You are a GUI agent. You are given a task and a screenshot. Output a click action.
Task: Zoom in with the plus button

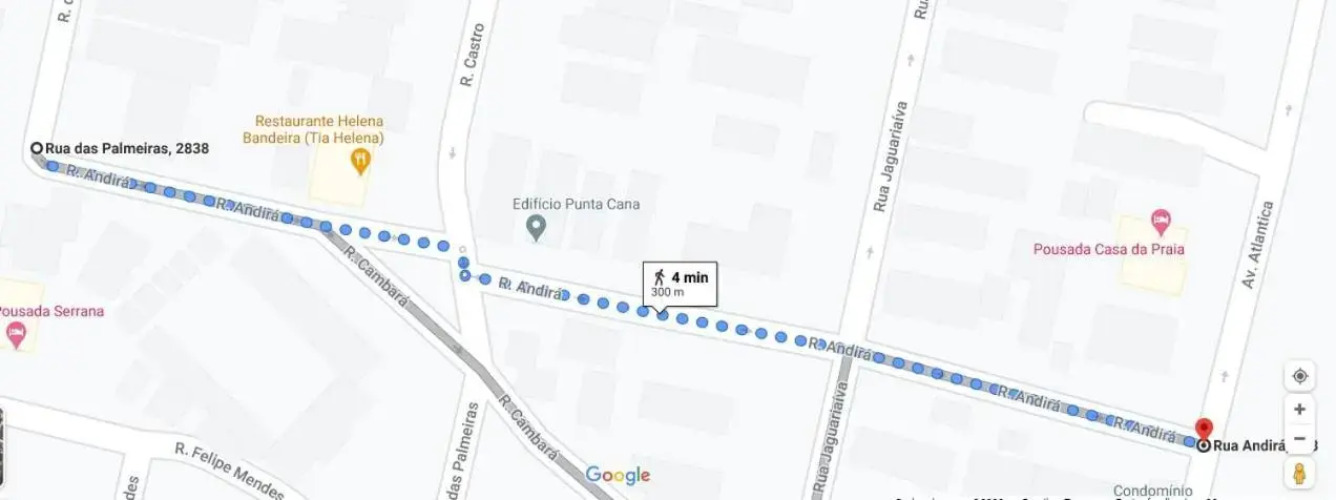pyautogui.click(x=1300, y=409)
